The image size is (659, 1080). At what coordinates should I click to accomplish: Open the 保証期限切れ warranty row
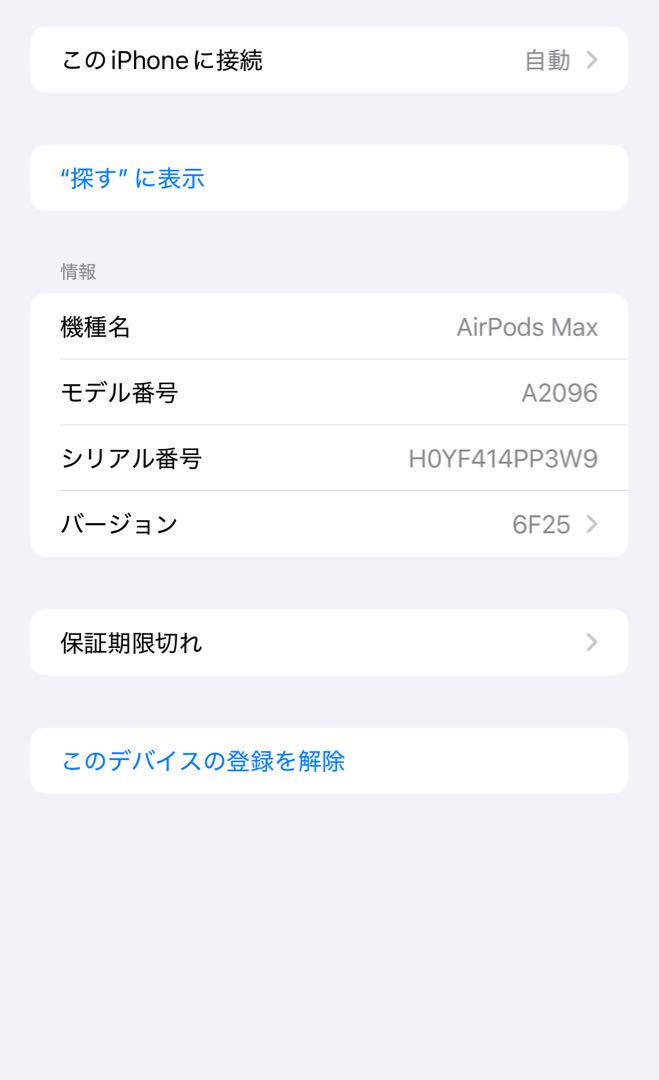pyautogui.click(x=329, y=642)
